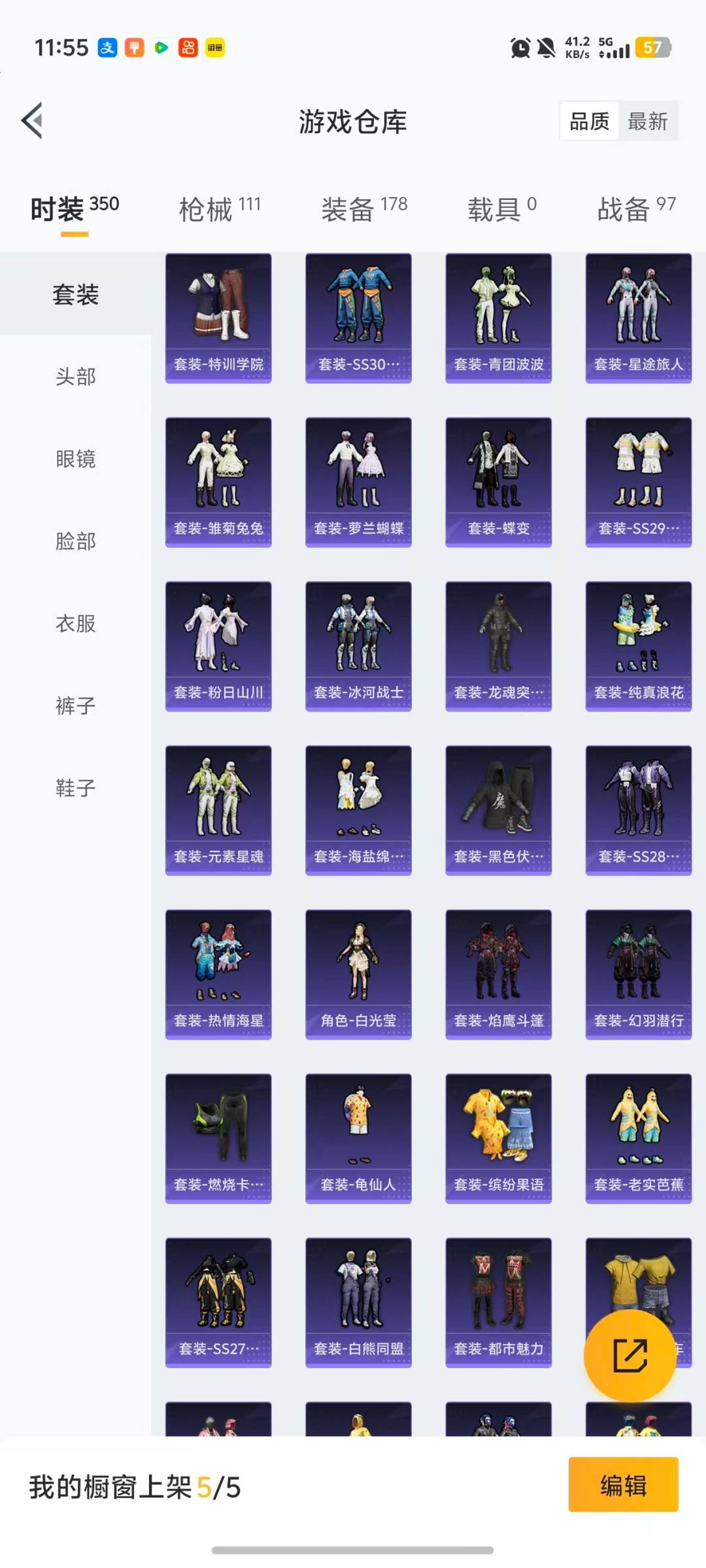The image size is (706, 1568).
Task: Sort items by 最新
Action: [647, 122]
